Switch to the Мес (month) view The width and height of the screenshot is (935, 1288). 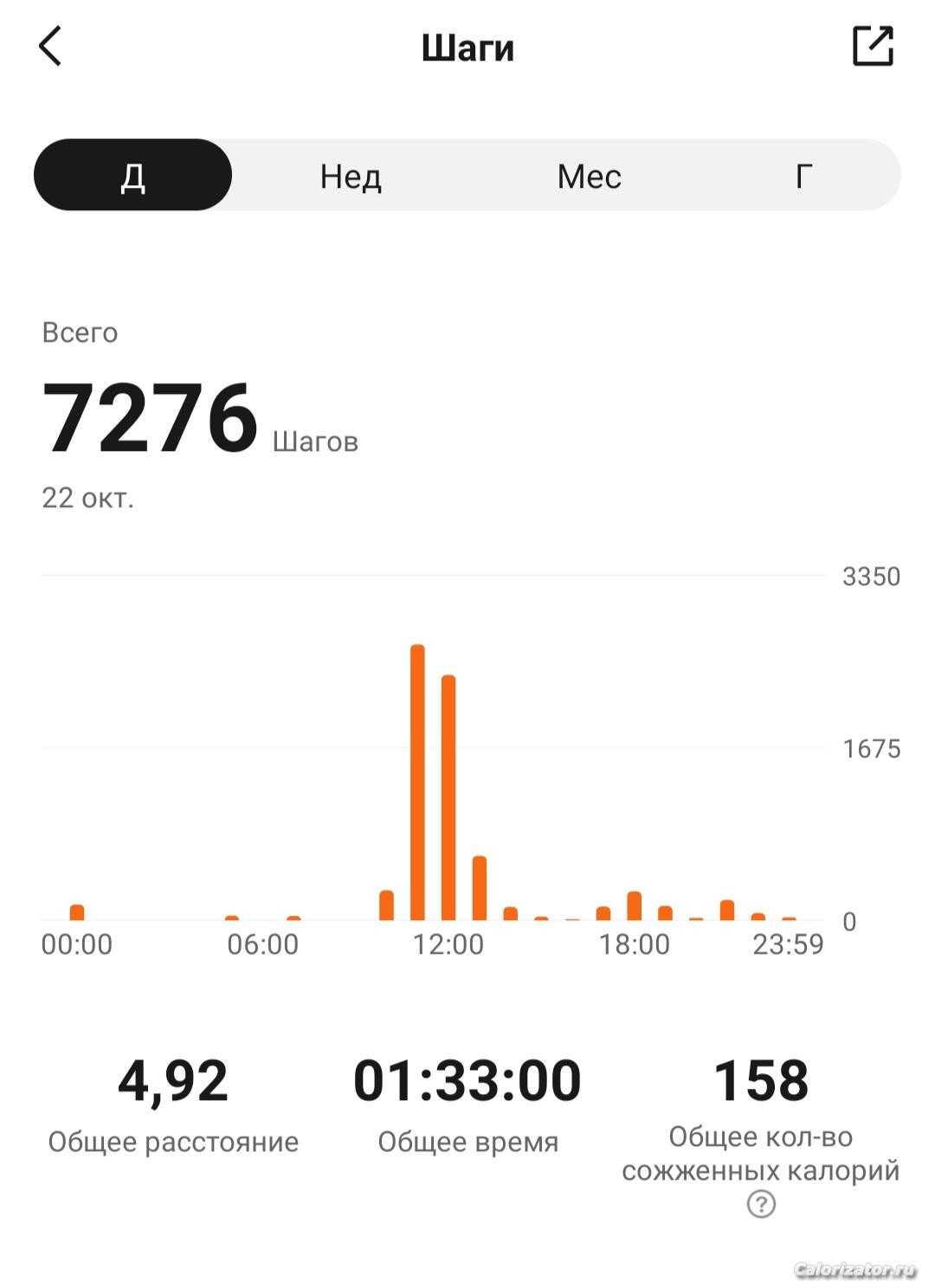pos(589,176)
